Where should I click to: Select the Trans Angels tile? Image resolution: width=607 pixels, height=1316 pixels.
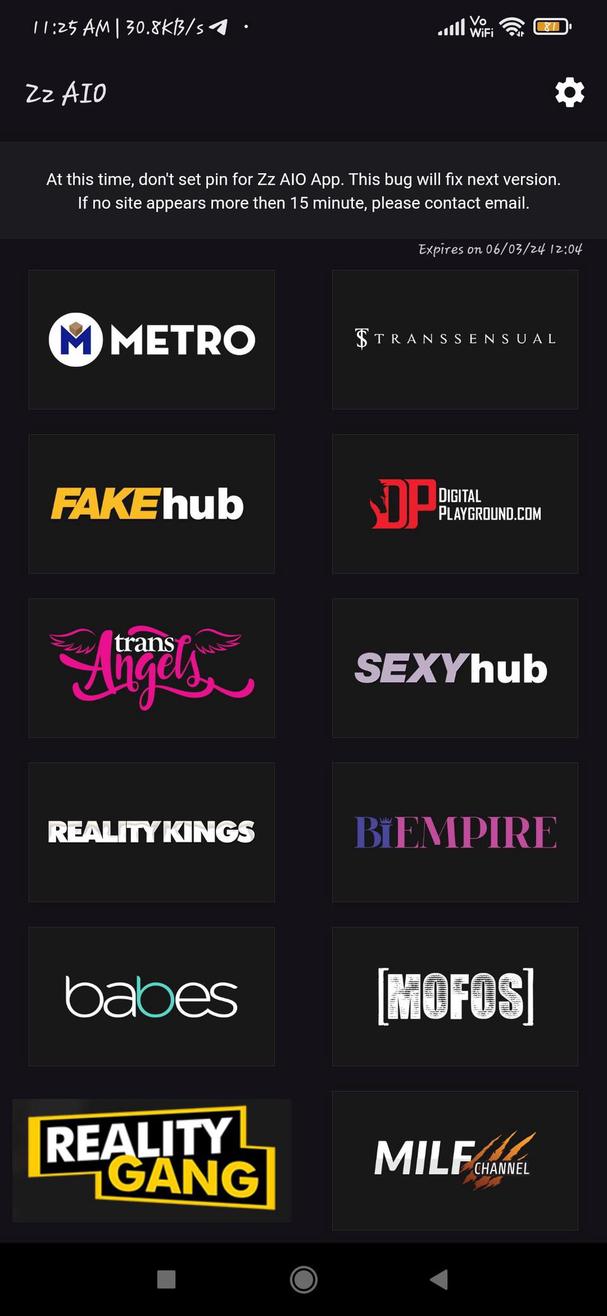[x=152, y=667]
